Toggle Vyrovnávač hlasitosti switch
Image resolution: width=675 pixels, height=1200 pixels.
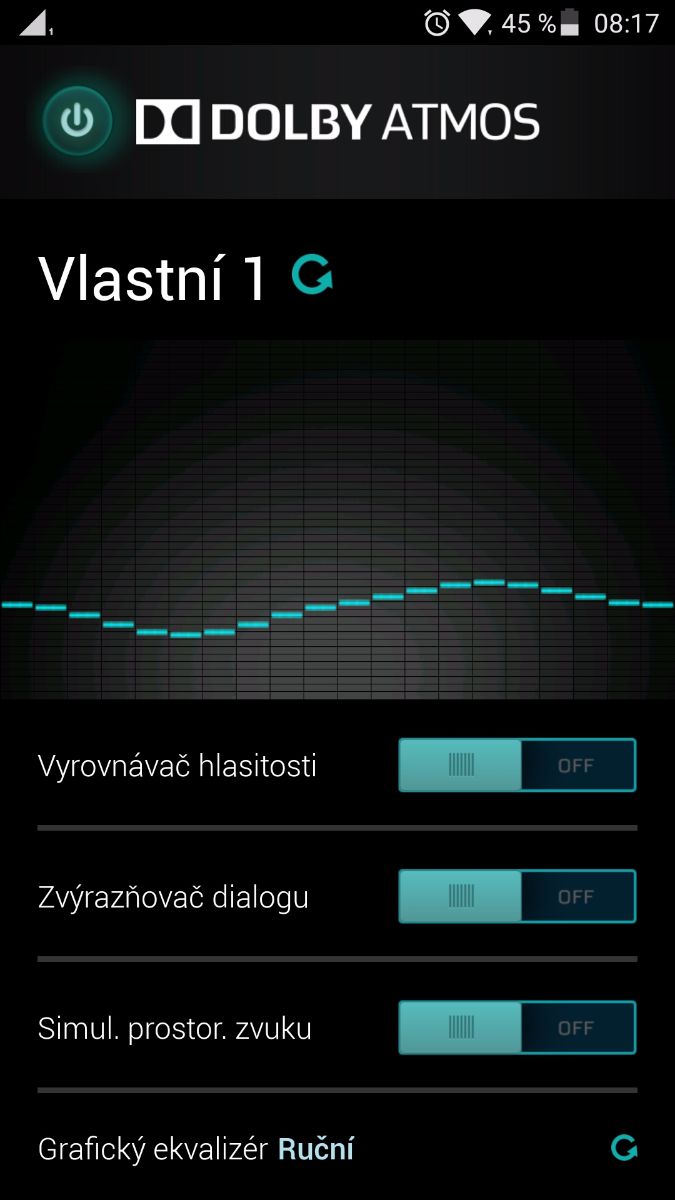coord(517,766)
